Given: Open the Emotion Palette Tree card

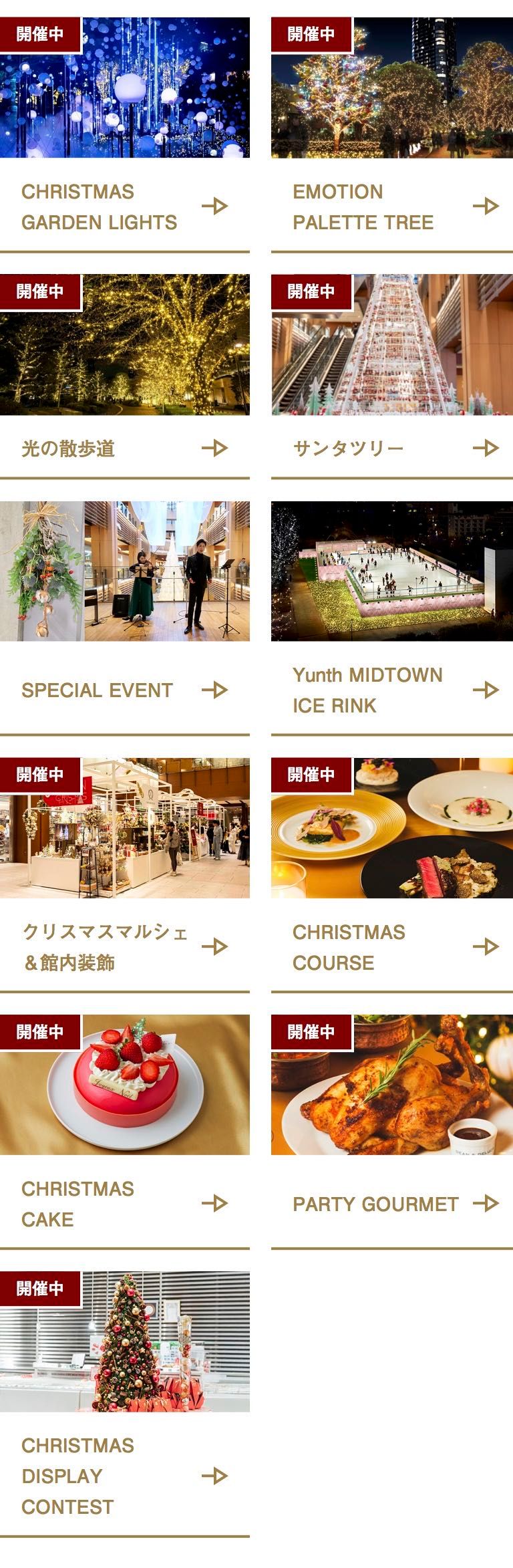Looking at the screenshot, I should coord(391,207).
